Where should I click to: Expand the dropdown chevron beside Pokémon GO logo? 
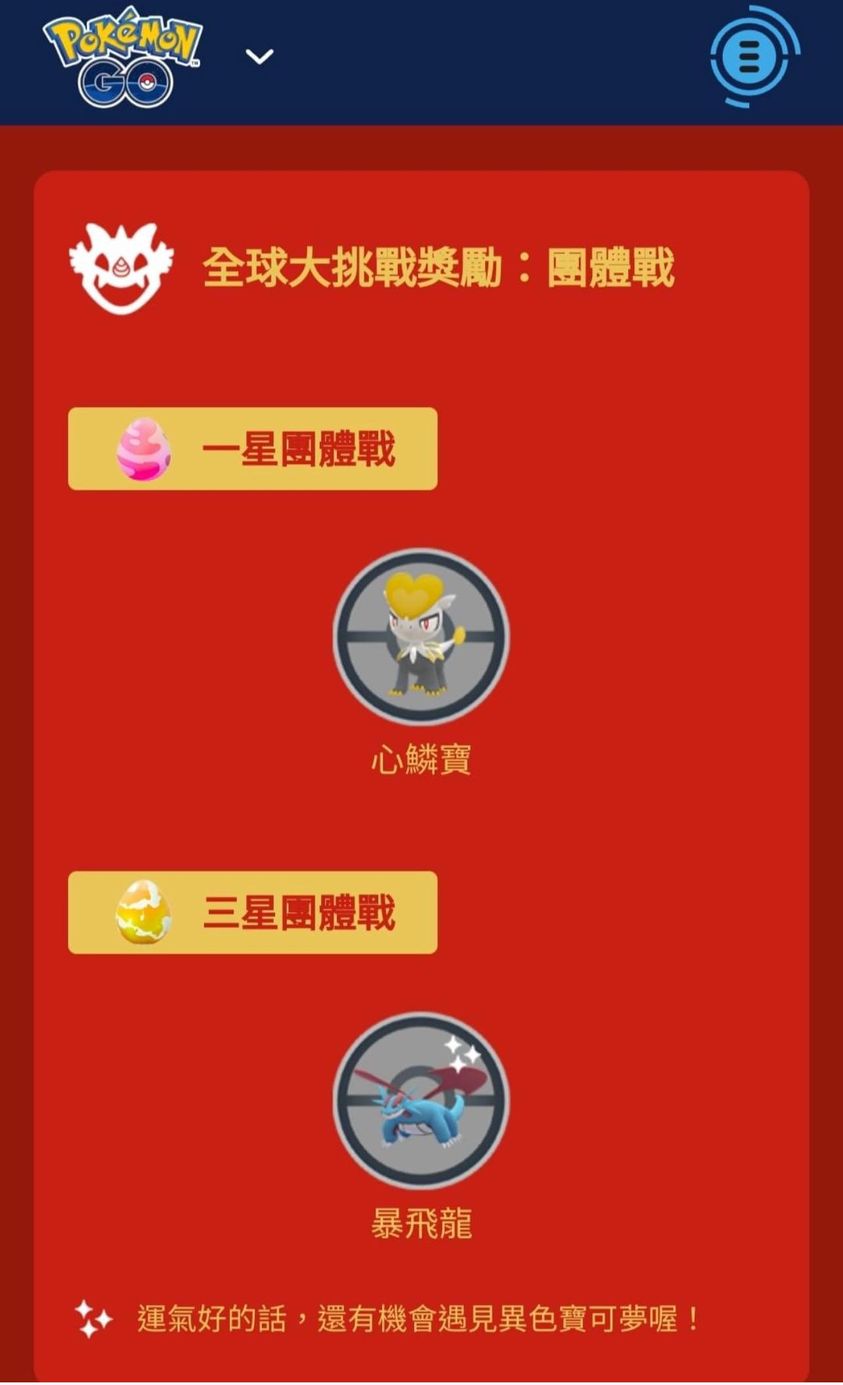click(260, 57)
